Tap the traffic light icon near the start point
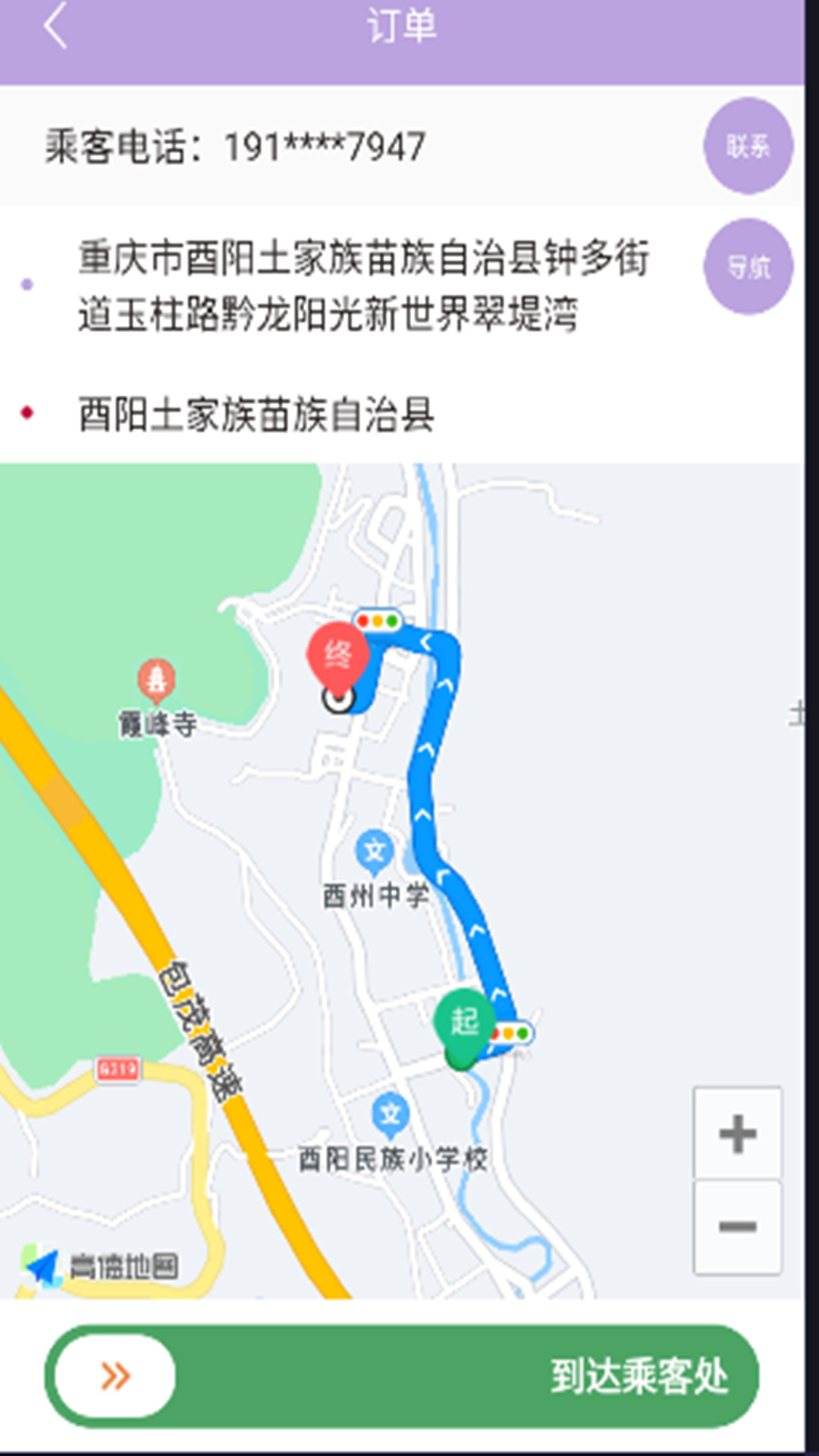Viewport: 819px width, 1456px height. click(x=513, y=1031)
